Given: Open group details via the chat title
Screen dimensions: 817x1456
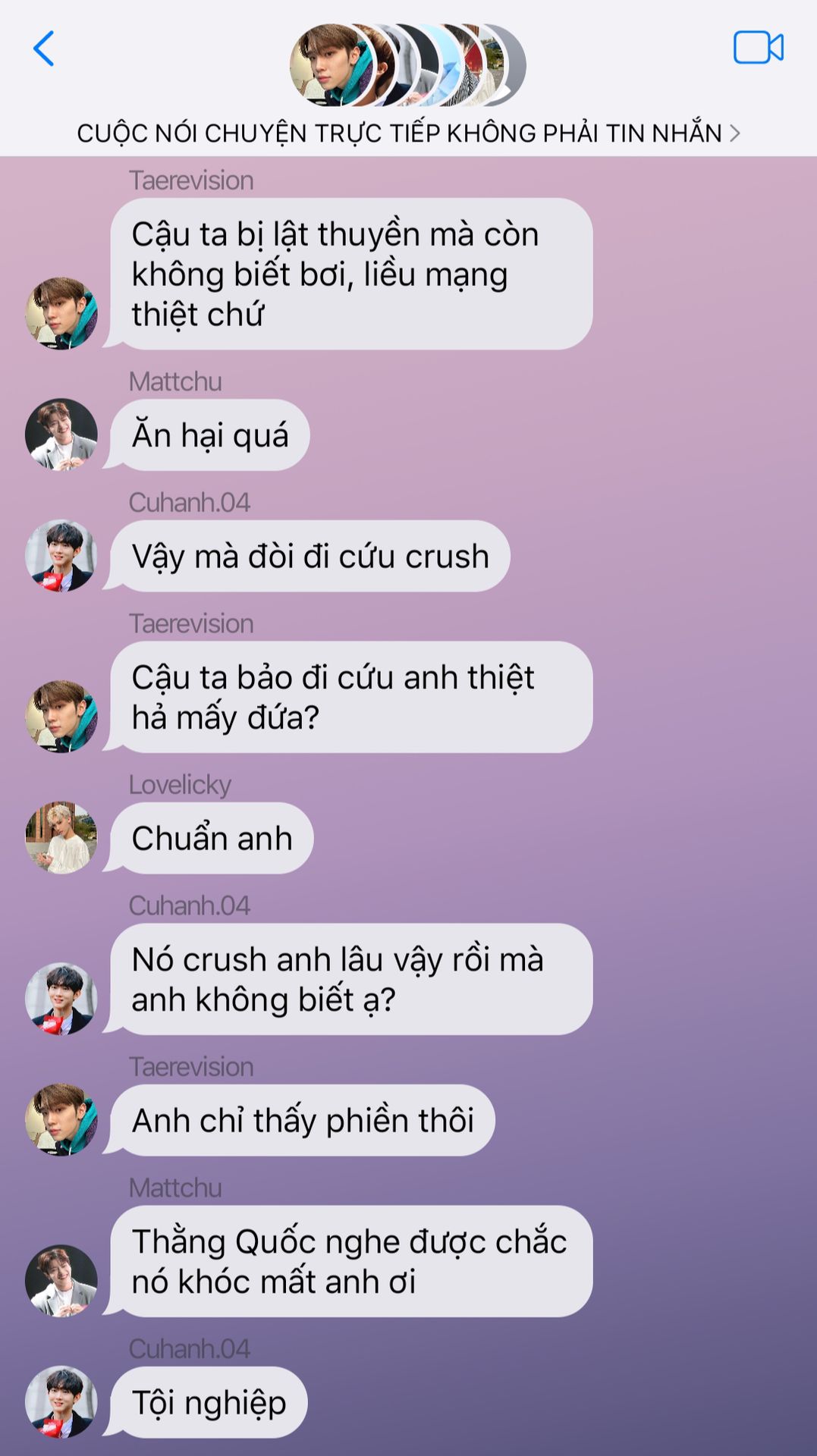Looking at the screenshot, I should pyautogui.click(x=407, y=133).
